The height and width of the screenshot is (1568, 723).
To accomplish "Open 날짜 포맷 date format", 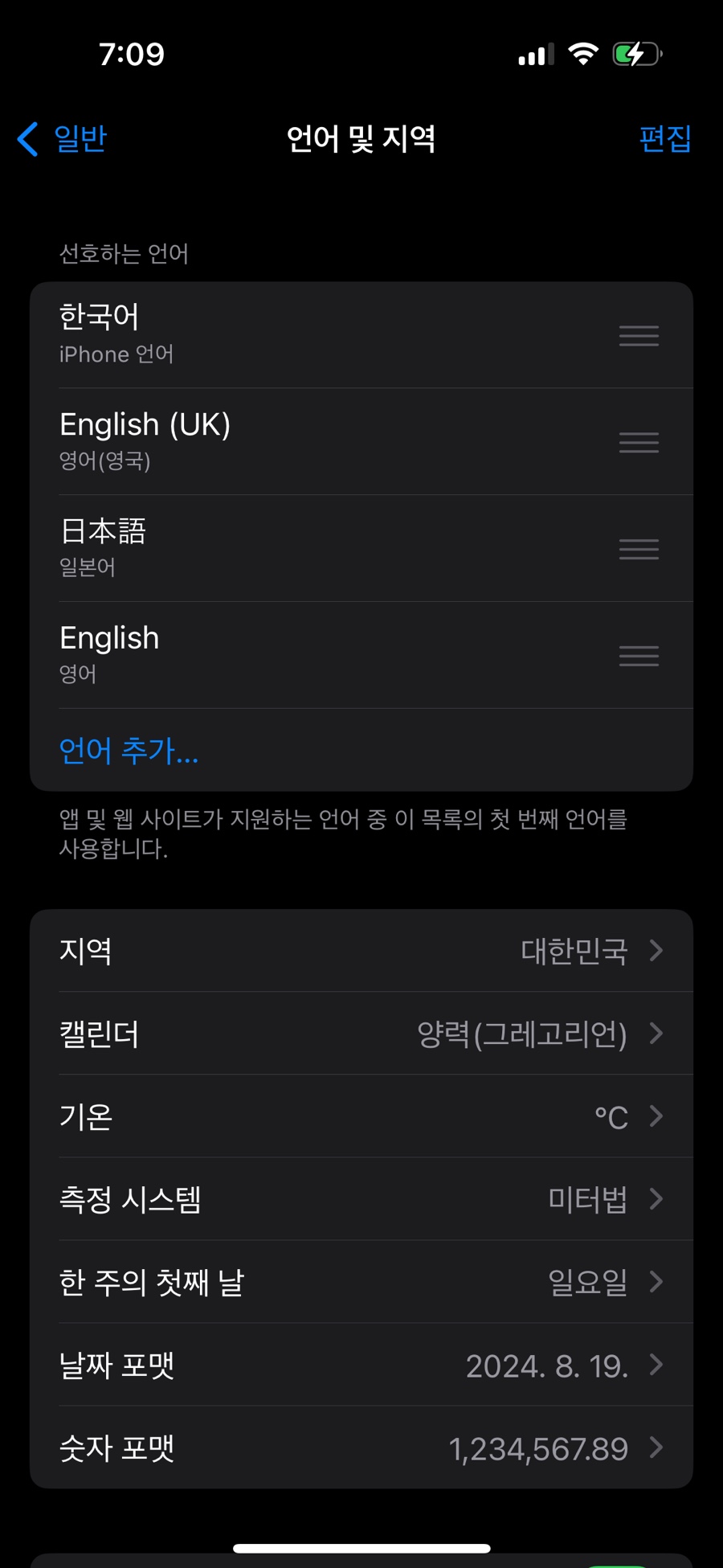I will click(361, 1365).
